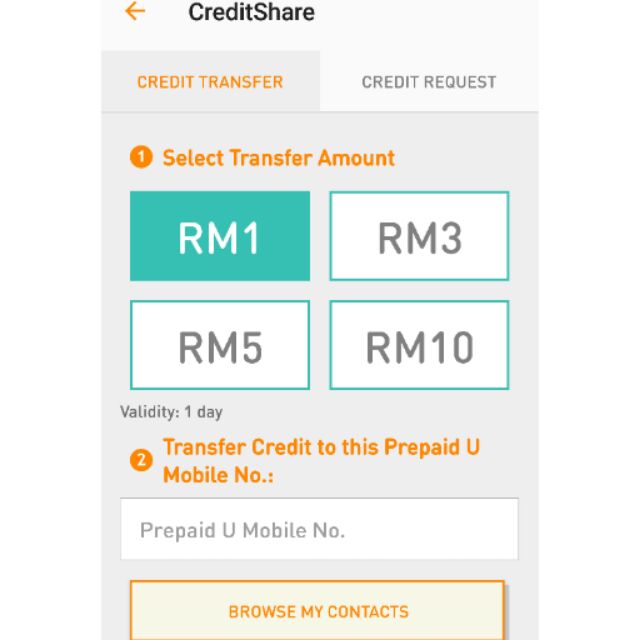Go back using the orange arrow
Screen dimensions: 640x640
[x=135, y=13]
